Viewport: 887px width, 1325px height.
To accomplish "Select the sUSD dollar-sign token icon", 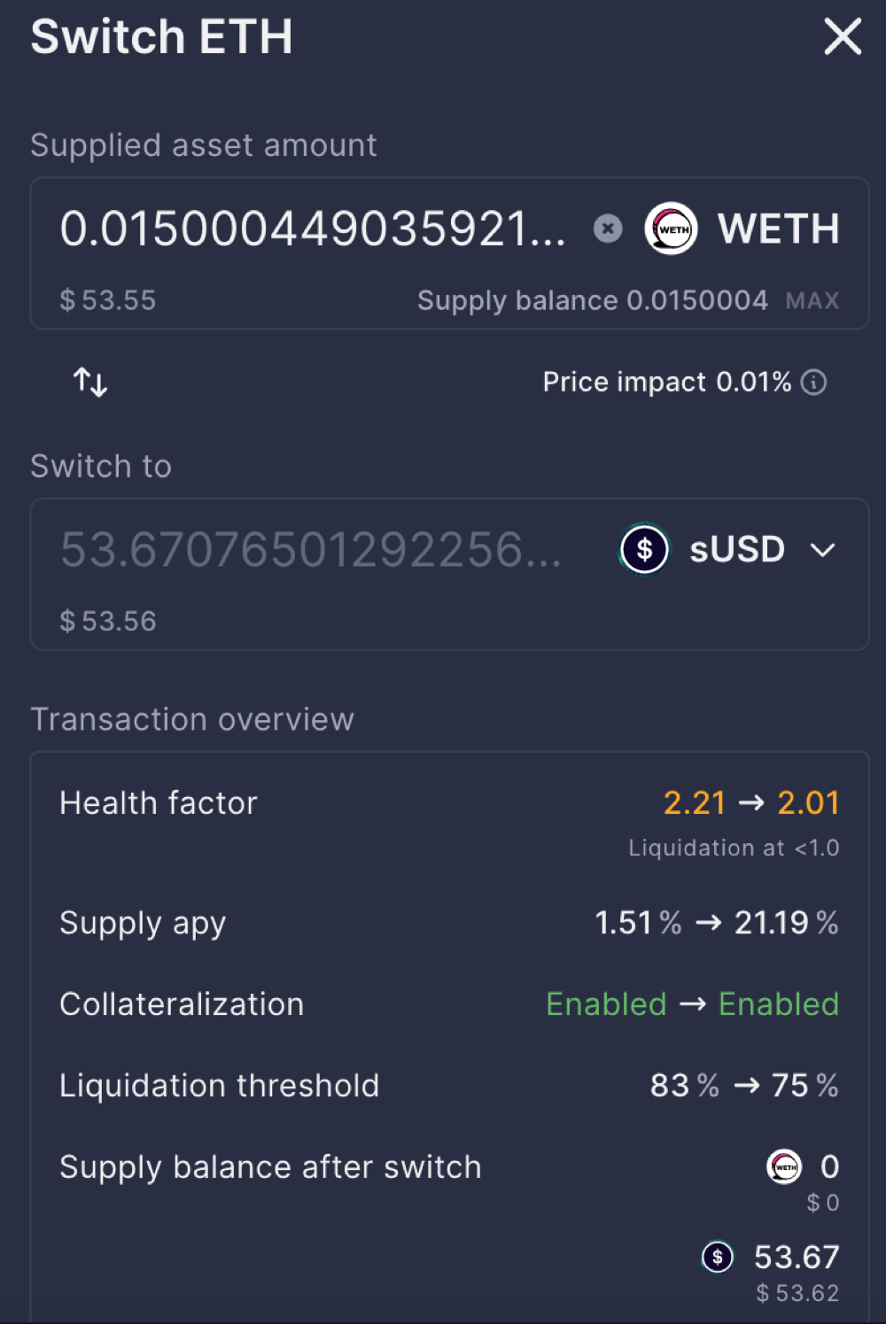I will click(644, 549).
